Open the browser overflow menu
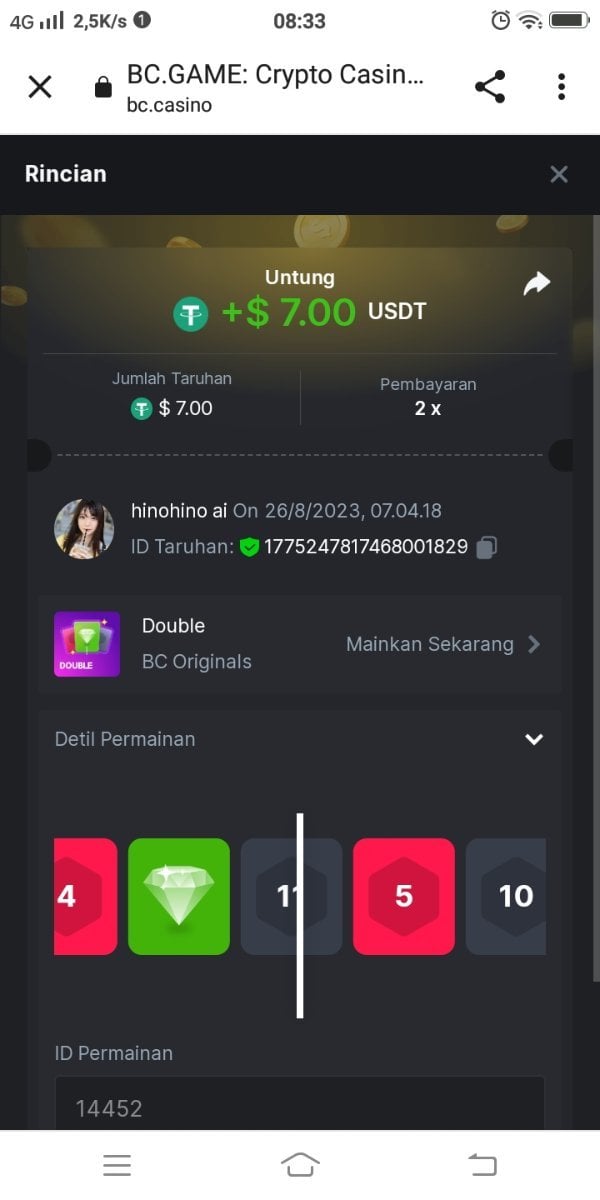The image size is (600, 1200). tap(561, 87)
